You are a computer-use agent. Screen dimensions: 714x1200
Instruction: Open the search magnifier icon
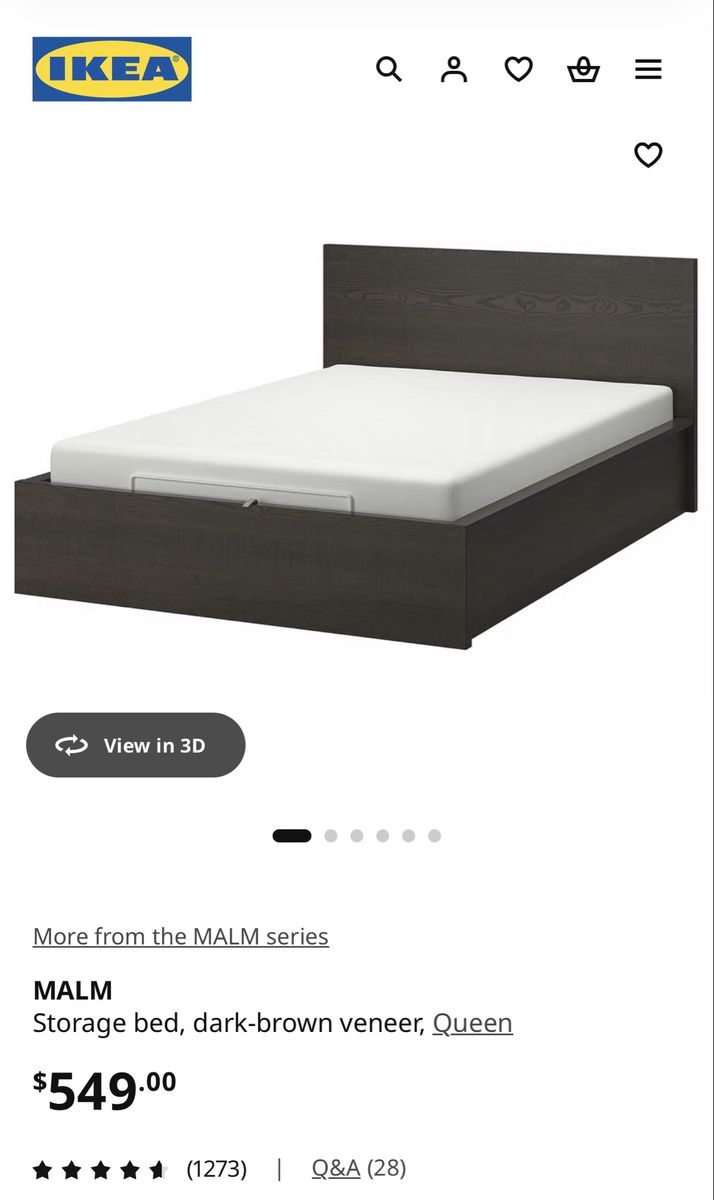[389, 69]
